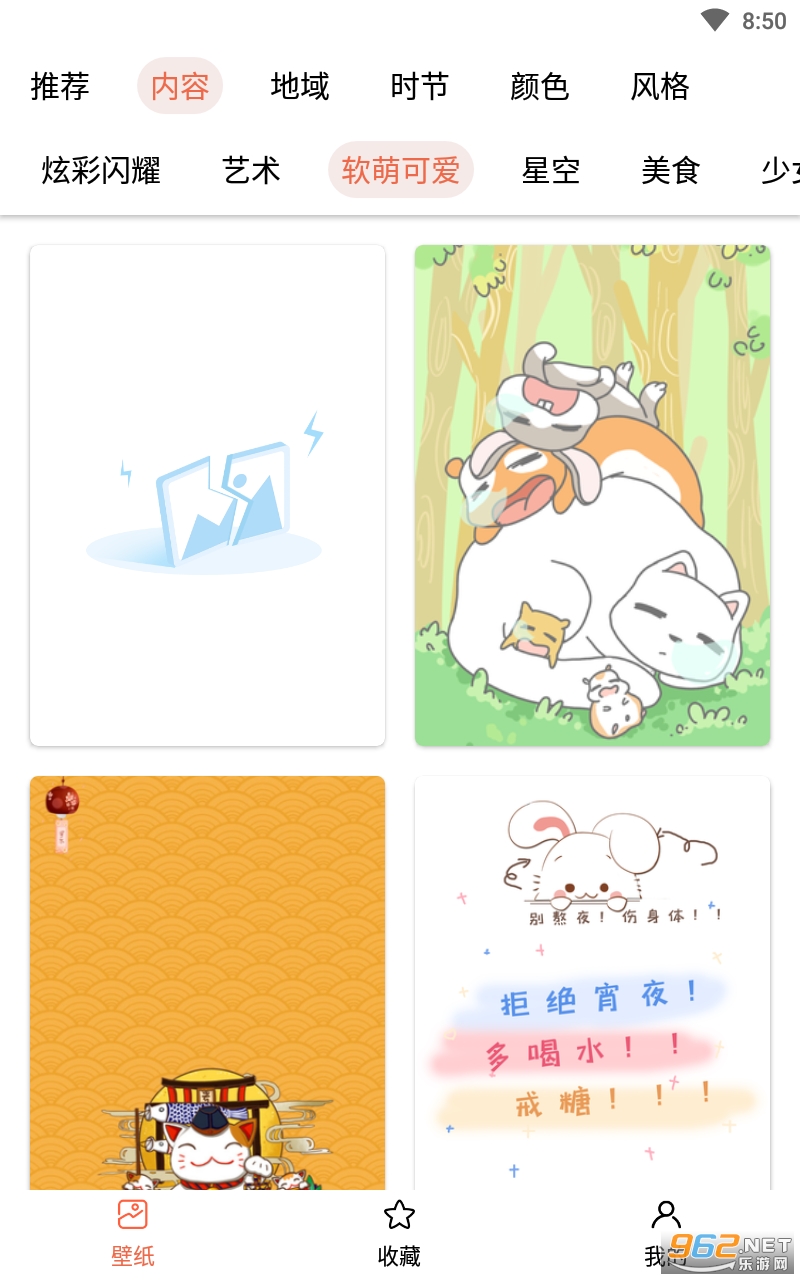Open the 时节 tab
The width and height of the screenshot is (800, 1280).
(420, 86)
